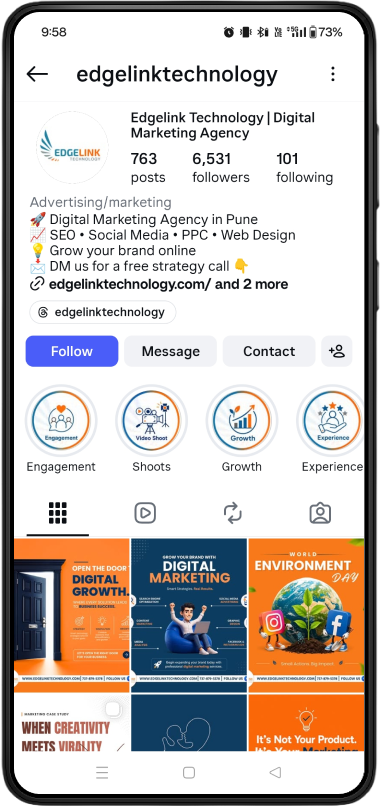
Task: Switch to the Reels tab
Action: (145, 513)
